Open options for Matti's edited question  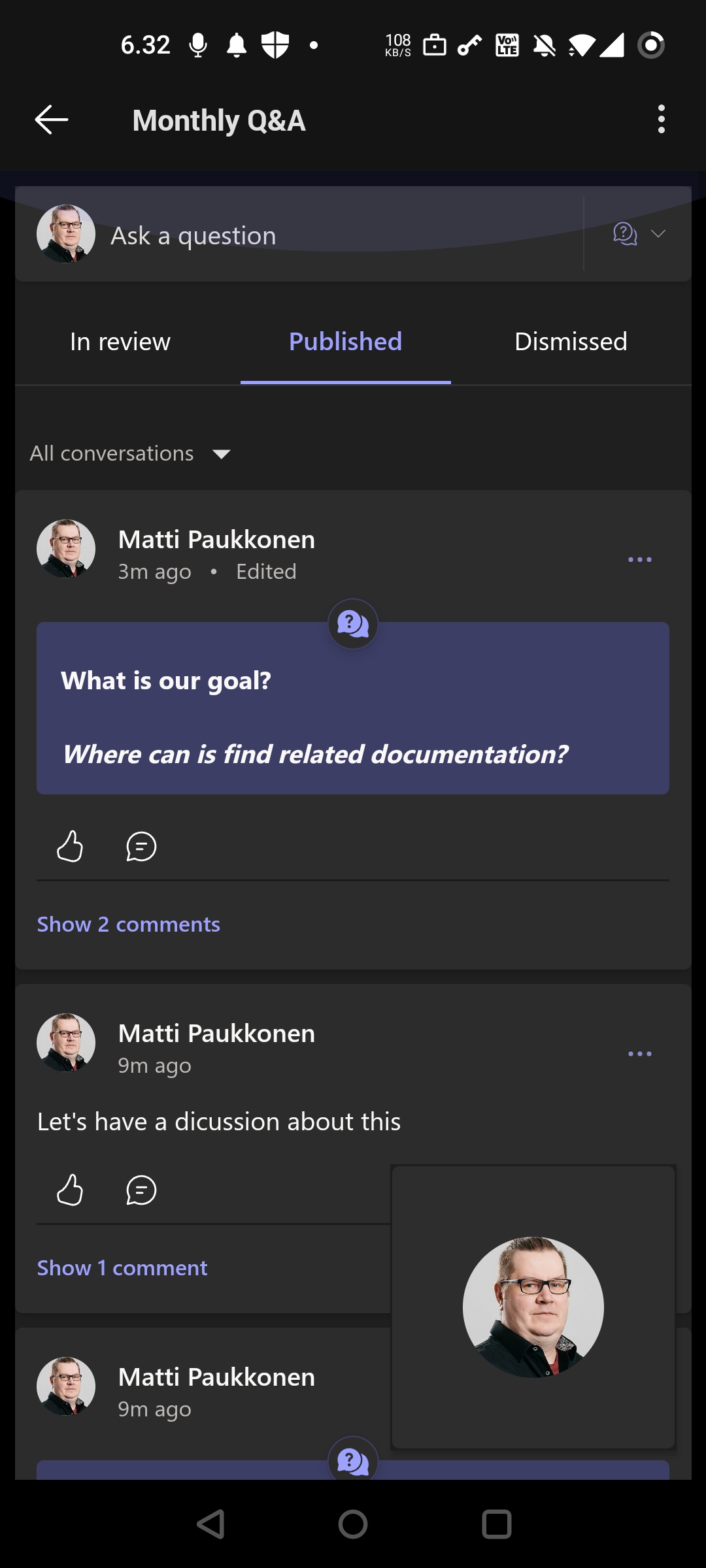pos(639,559)
